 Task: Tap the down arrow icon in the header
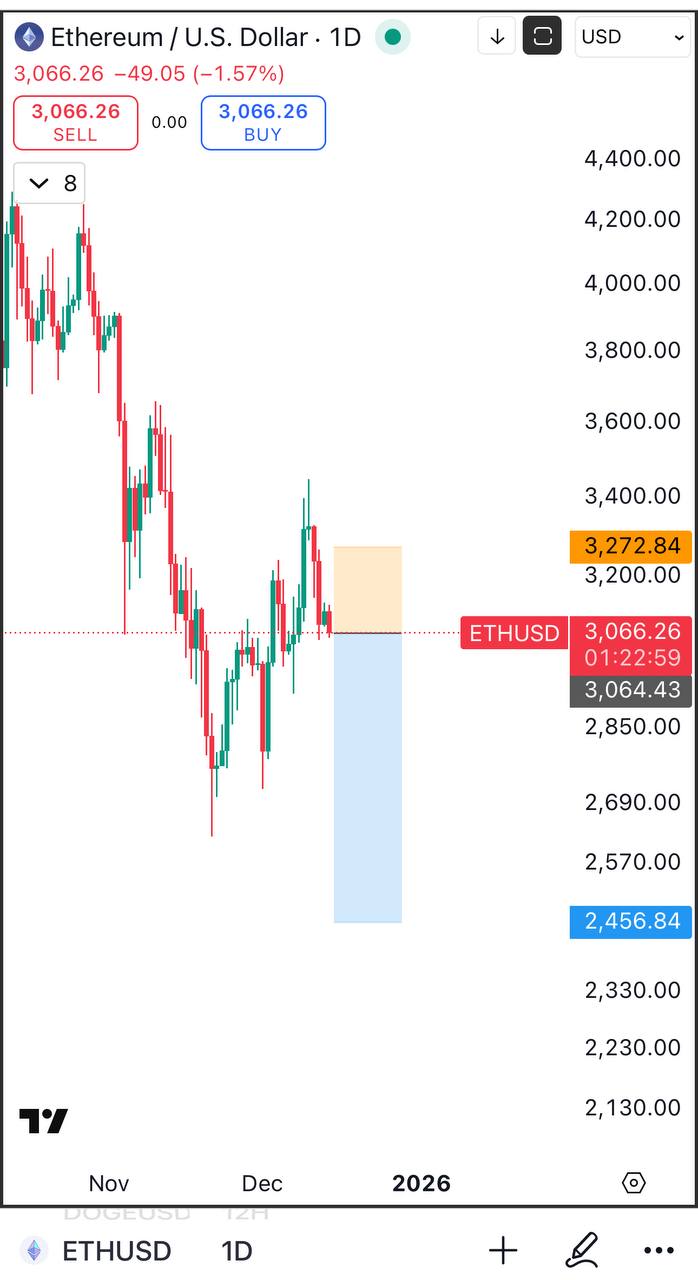[x=497, y=37]
